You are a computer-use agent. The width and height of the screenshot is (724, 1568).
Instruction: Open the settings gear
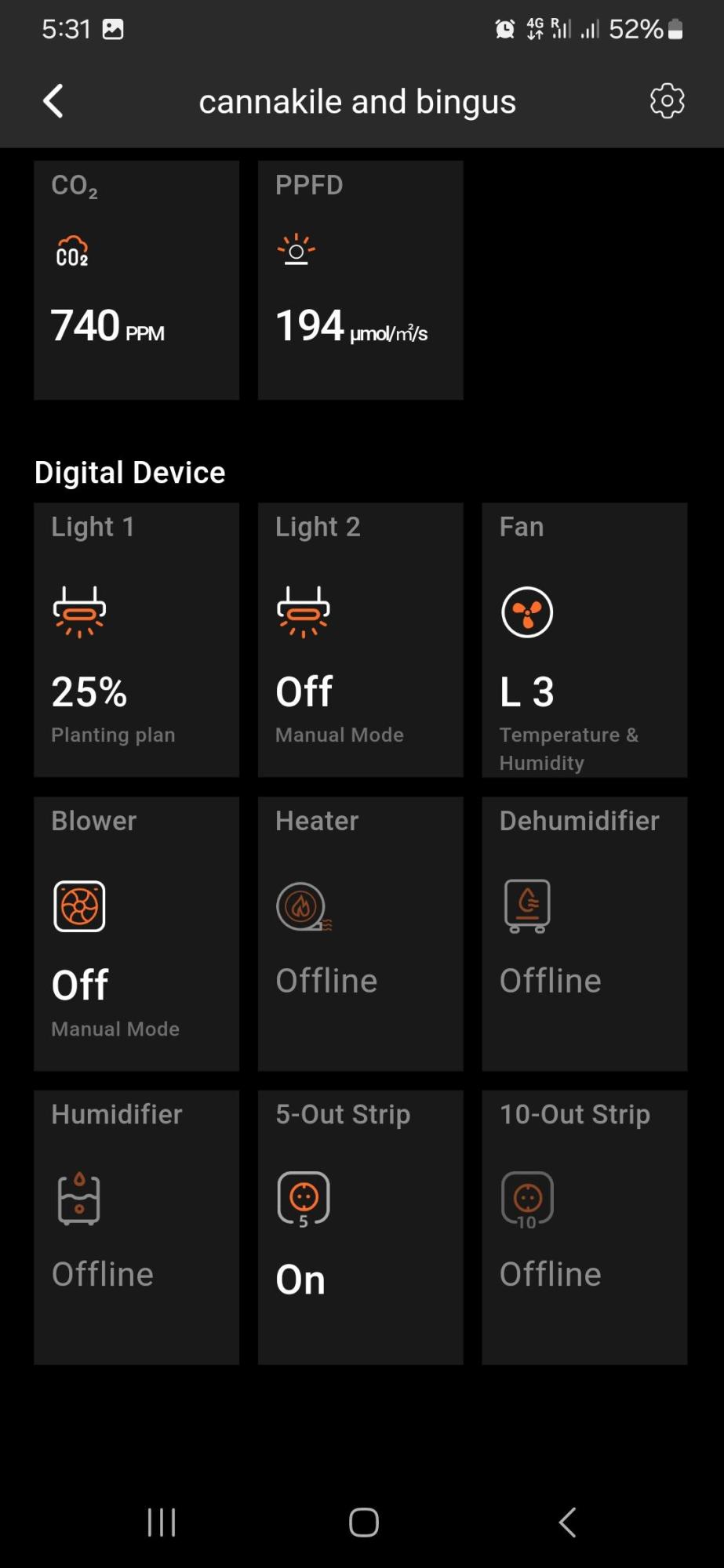667,101
